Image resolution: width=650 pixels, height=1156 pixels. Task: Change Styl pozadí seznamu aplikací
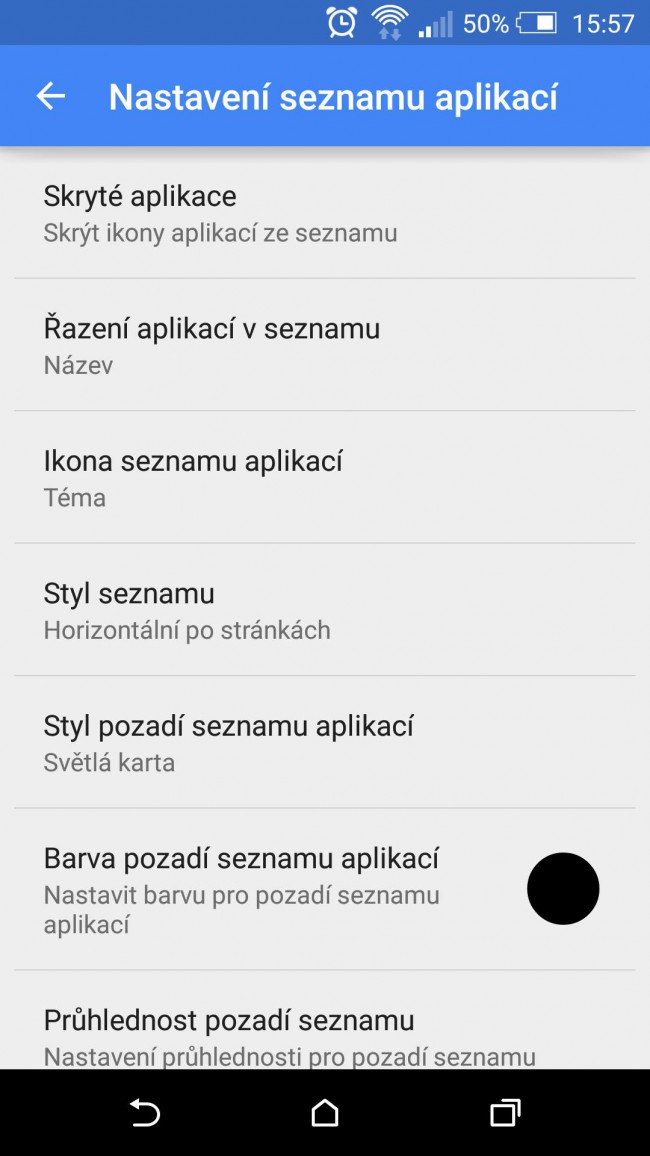(x=325, y=742)
